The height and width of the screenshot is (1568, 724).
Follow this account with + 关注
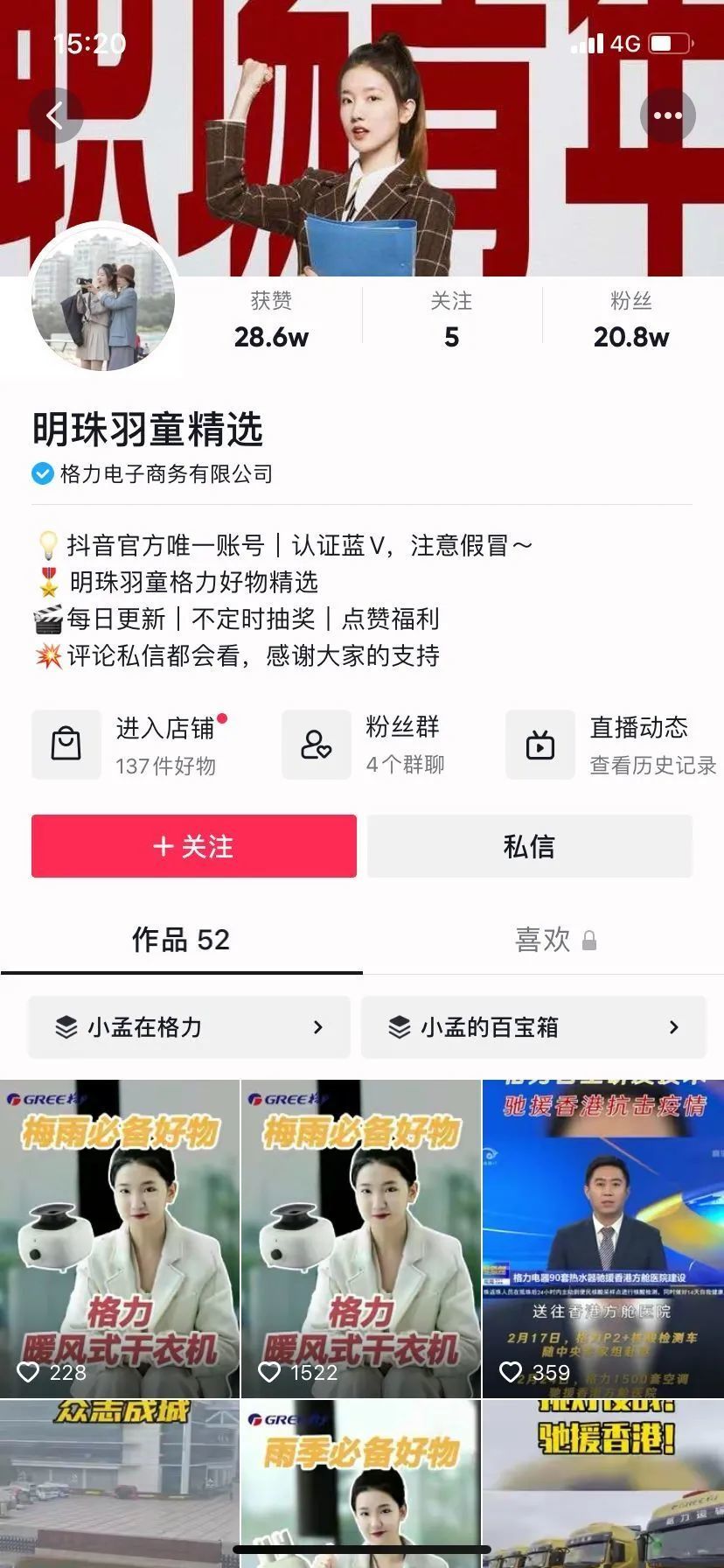194,846
